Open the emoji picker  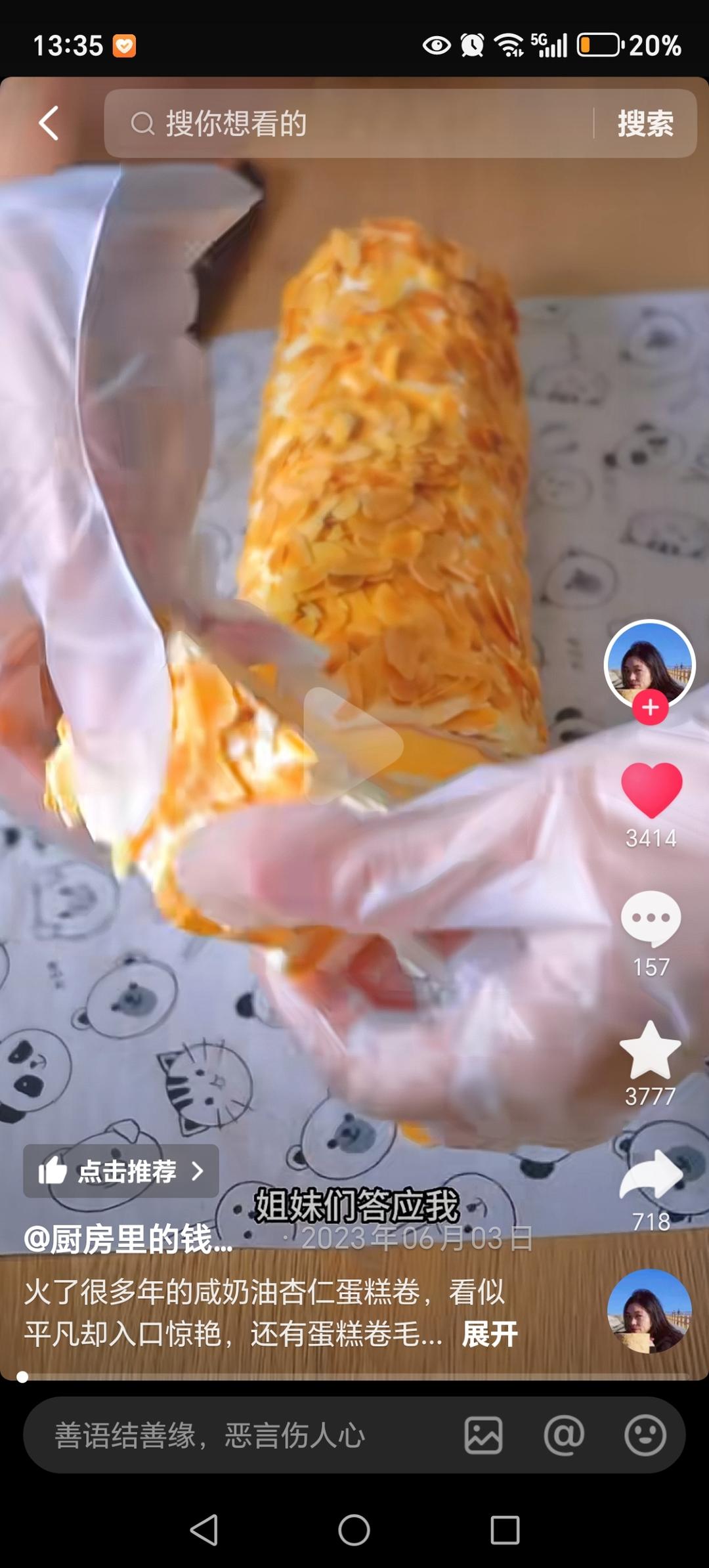(645, 1435)
